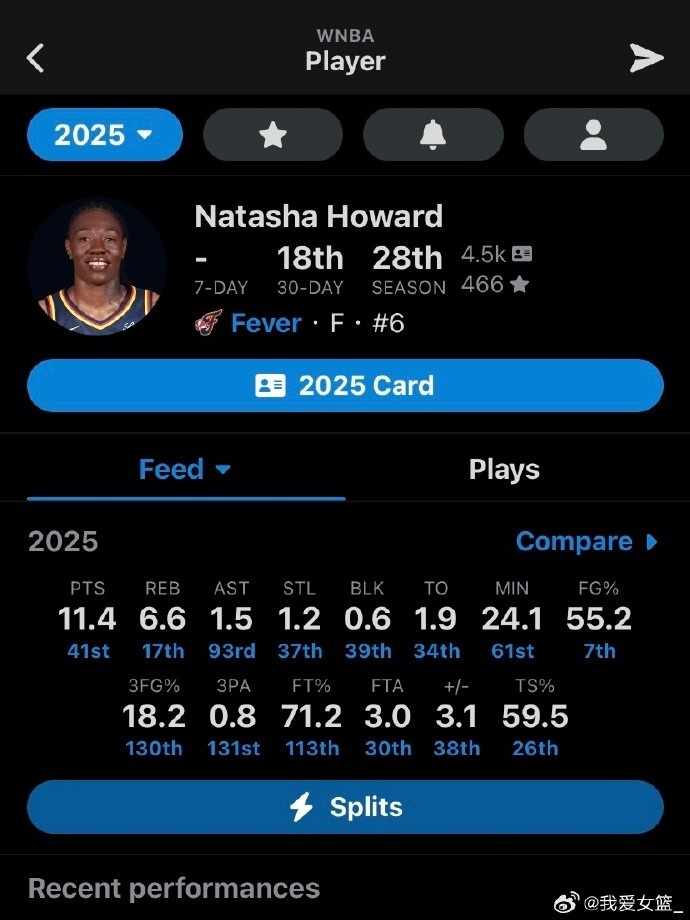
Task: Open the person profile button
Action: (593, 135)
